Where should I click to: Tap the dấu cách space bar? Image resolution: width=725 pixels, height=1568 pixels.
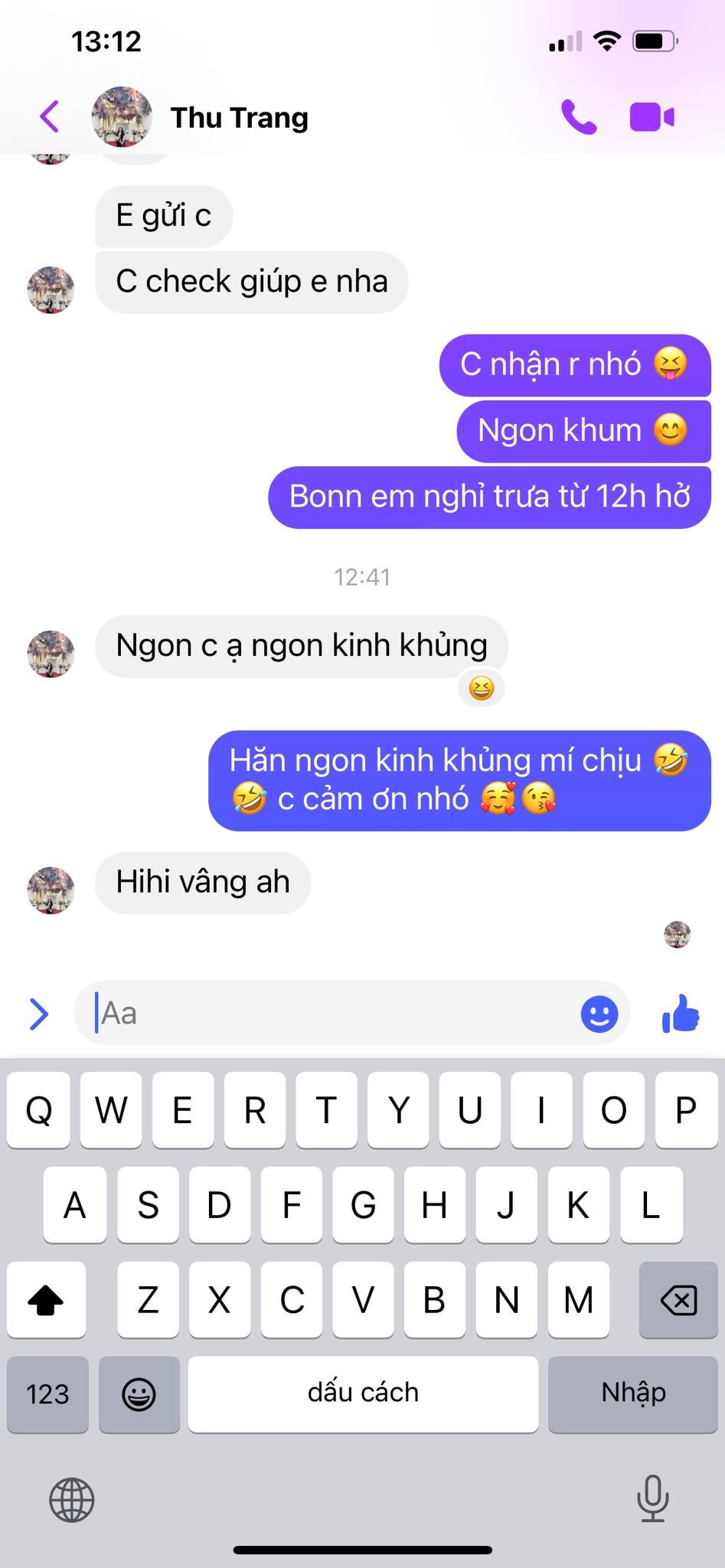click(363, 1394)
